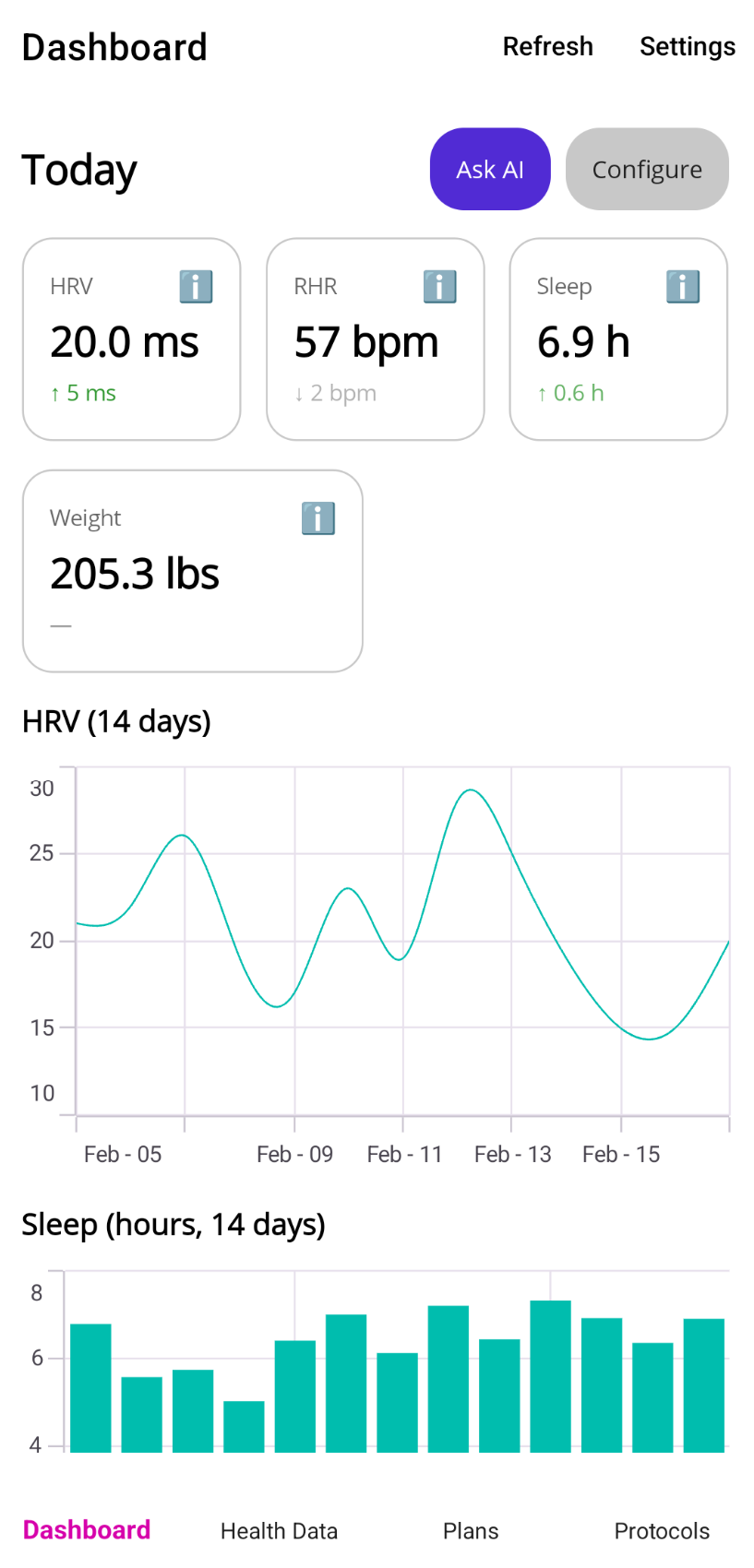Open the HRV info tooltip icon
The width and height of the screenshot is (754, 1568).
click(196, 287)
